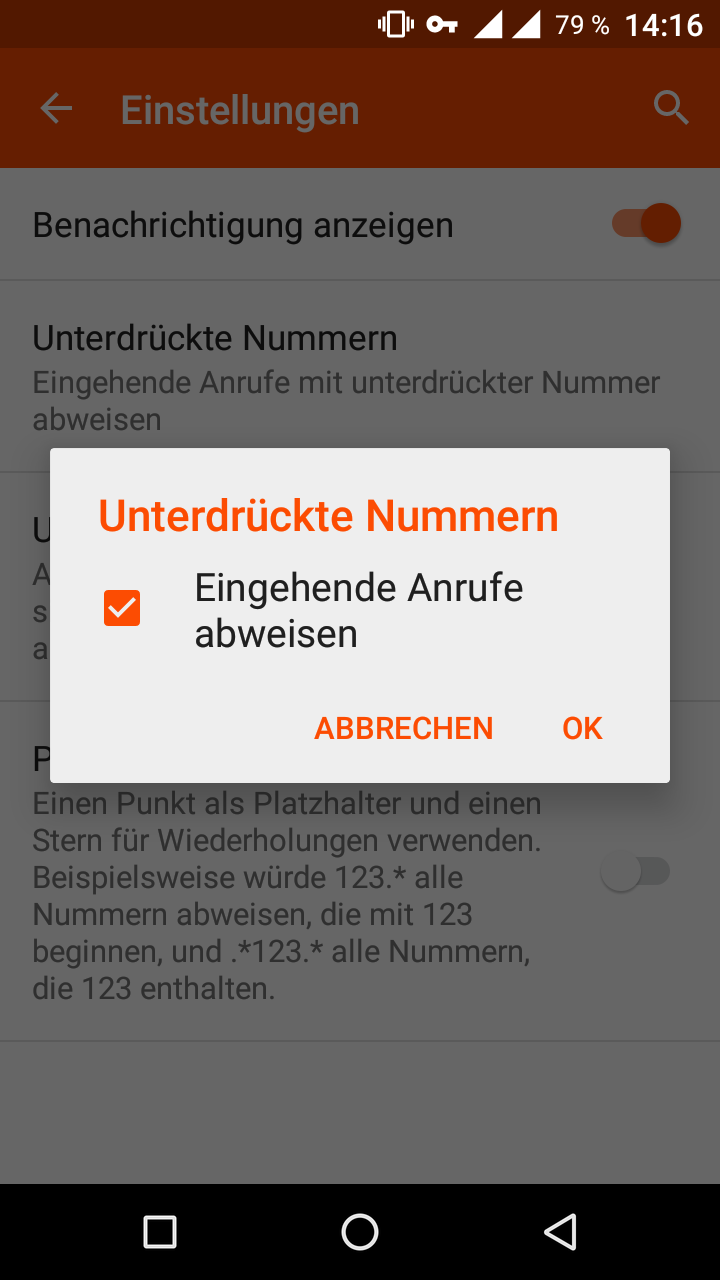
Task: Go to the Android home screen
Action: pyautogui.click(x=360, y=1232)
